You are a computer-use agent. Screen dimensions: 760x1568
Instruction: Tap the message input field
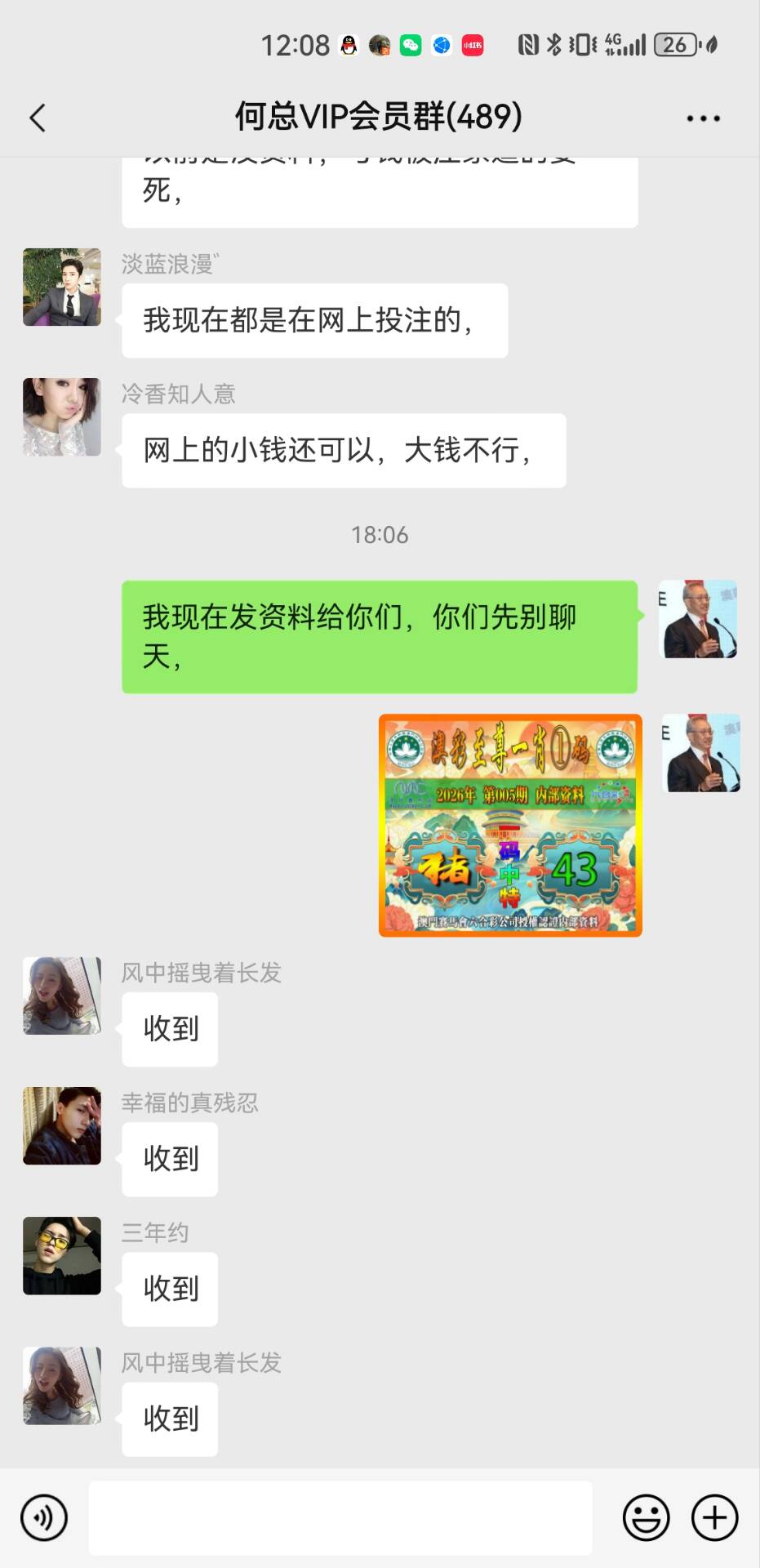coord(340,1518)
